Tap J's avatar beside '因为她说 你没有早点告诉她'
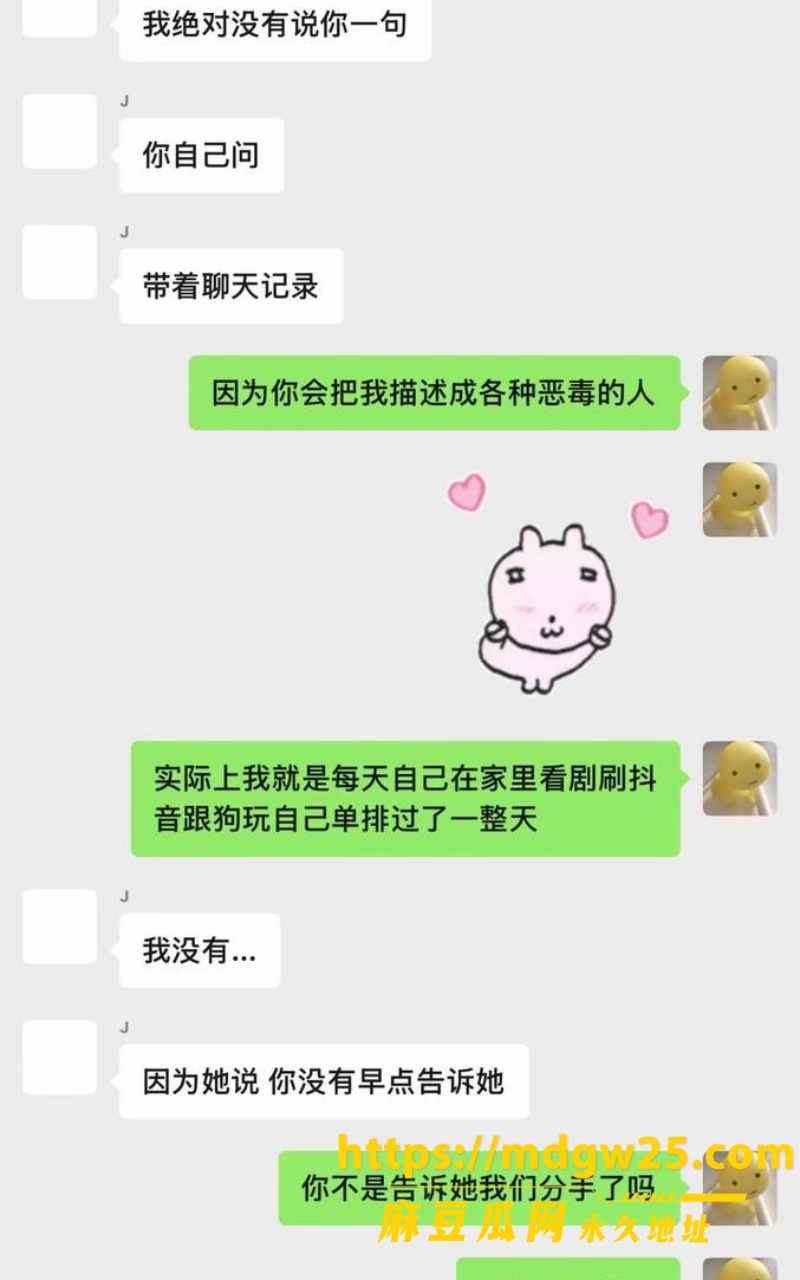Viewport: 800px width, 1280px height. tap(59, 1057)
